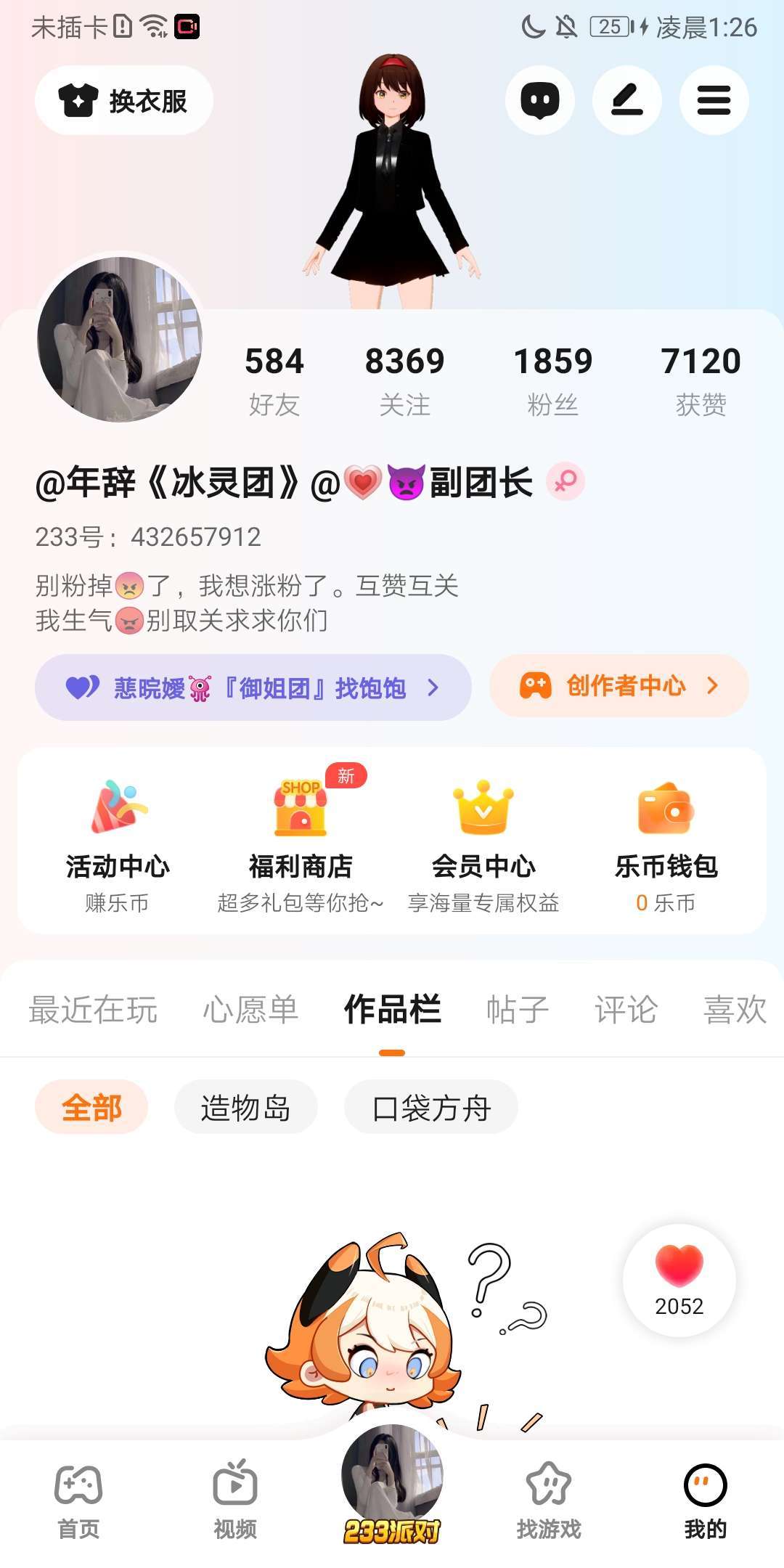Switch to the 心愿单 wishlist tab
This screenshot has width=784, height=1568.
(250, 1010)
